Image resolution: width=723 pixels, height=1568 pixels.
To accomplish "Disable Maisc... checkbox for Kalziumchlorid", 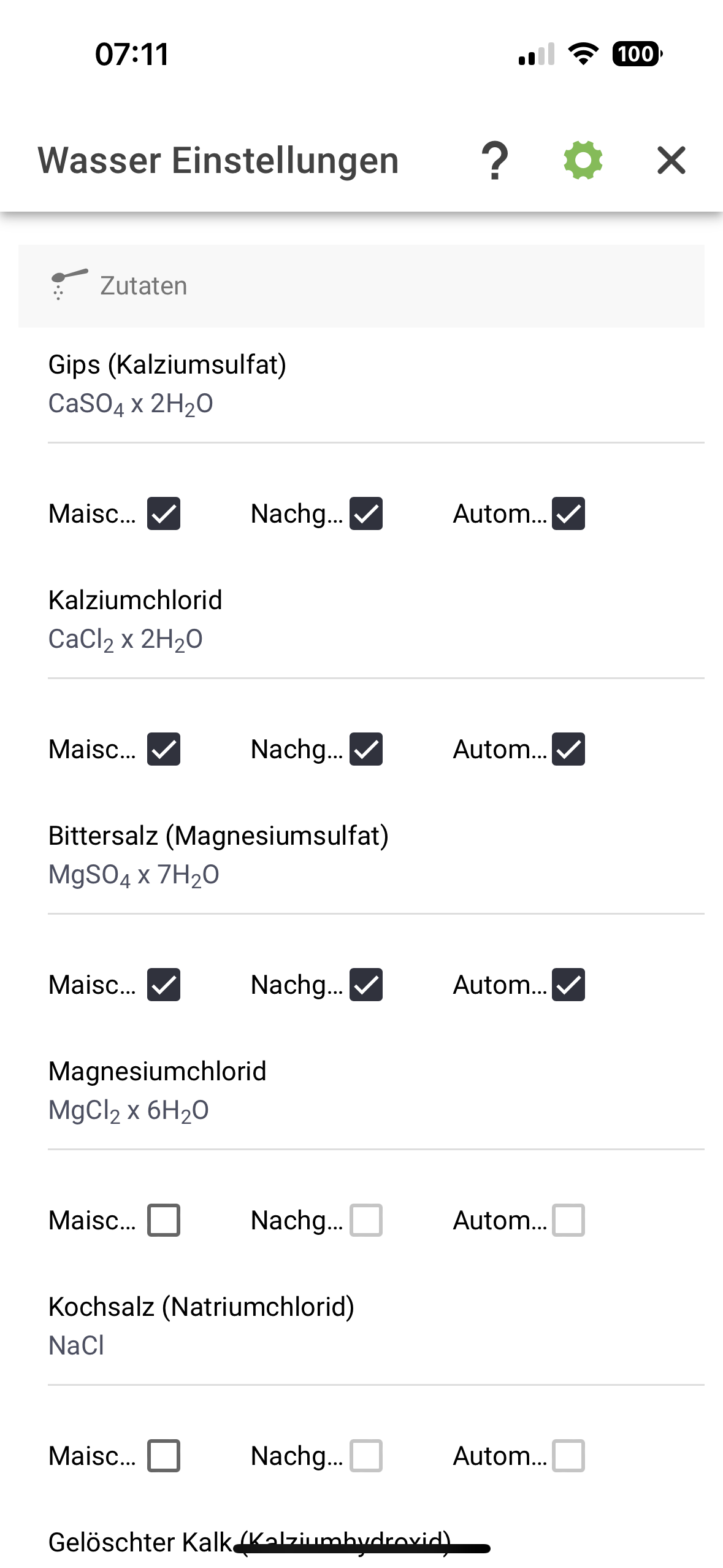I will (164, 749).
